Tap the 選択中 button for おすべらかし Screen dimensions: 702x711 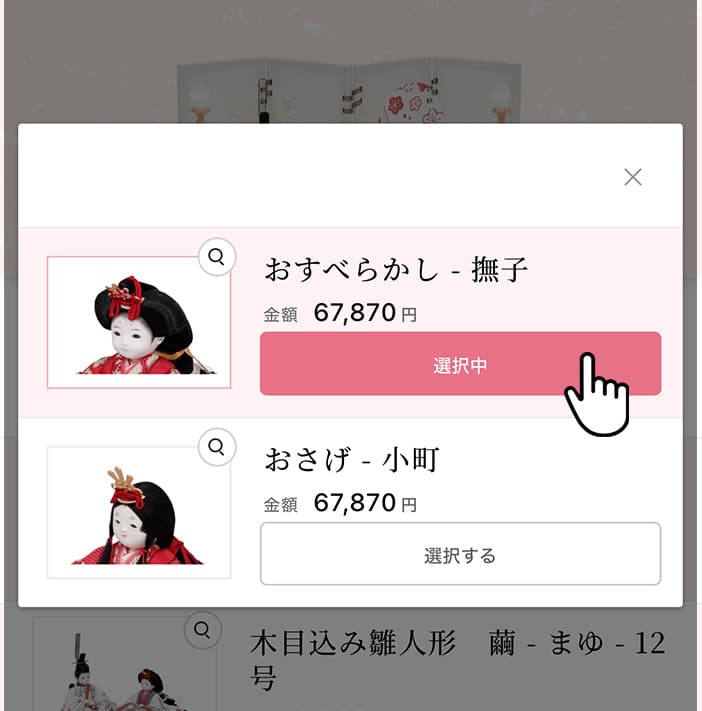point(460,365)
